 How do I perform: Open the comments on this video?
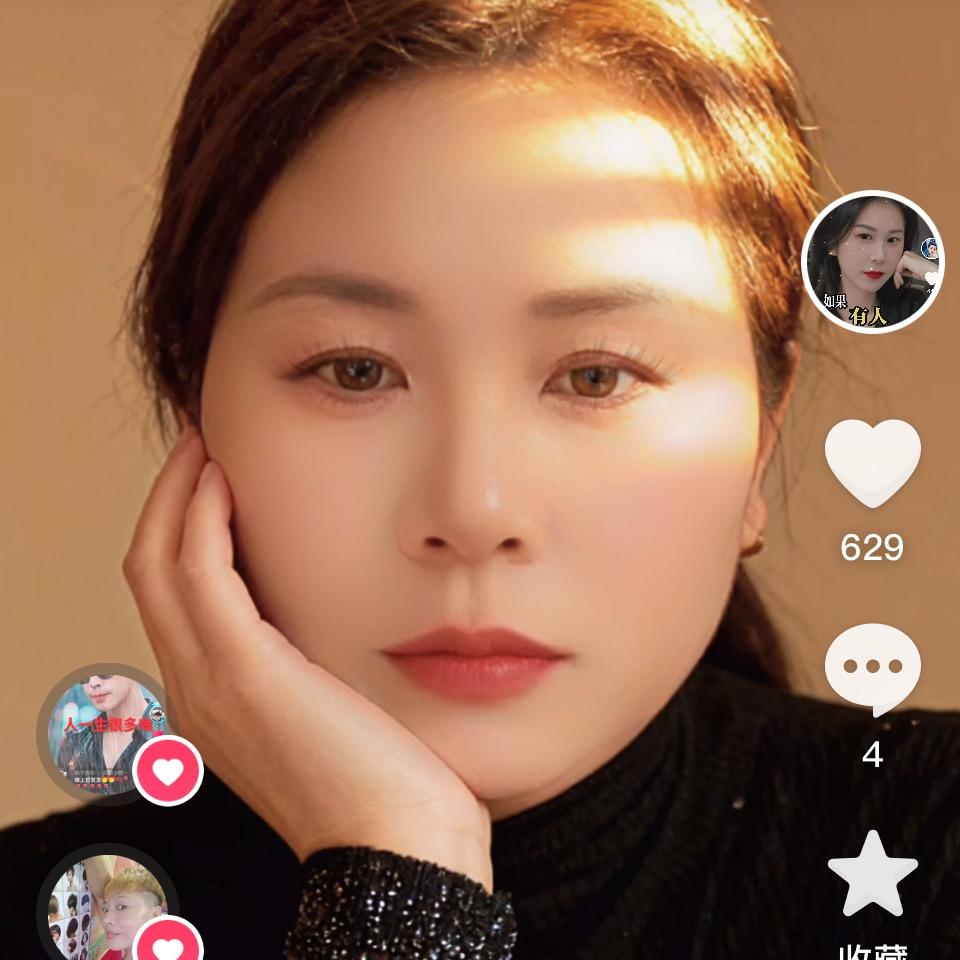pos(872,668)
